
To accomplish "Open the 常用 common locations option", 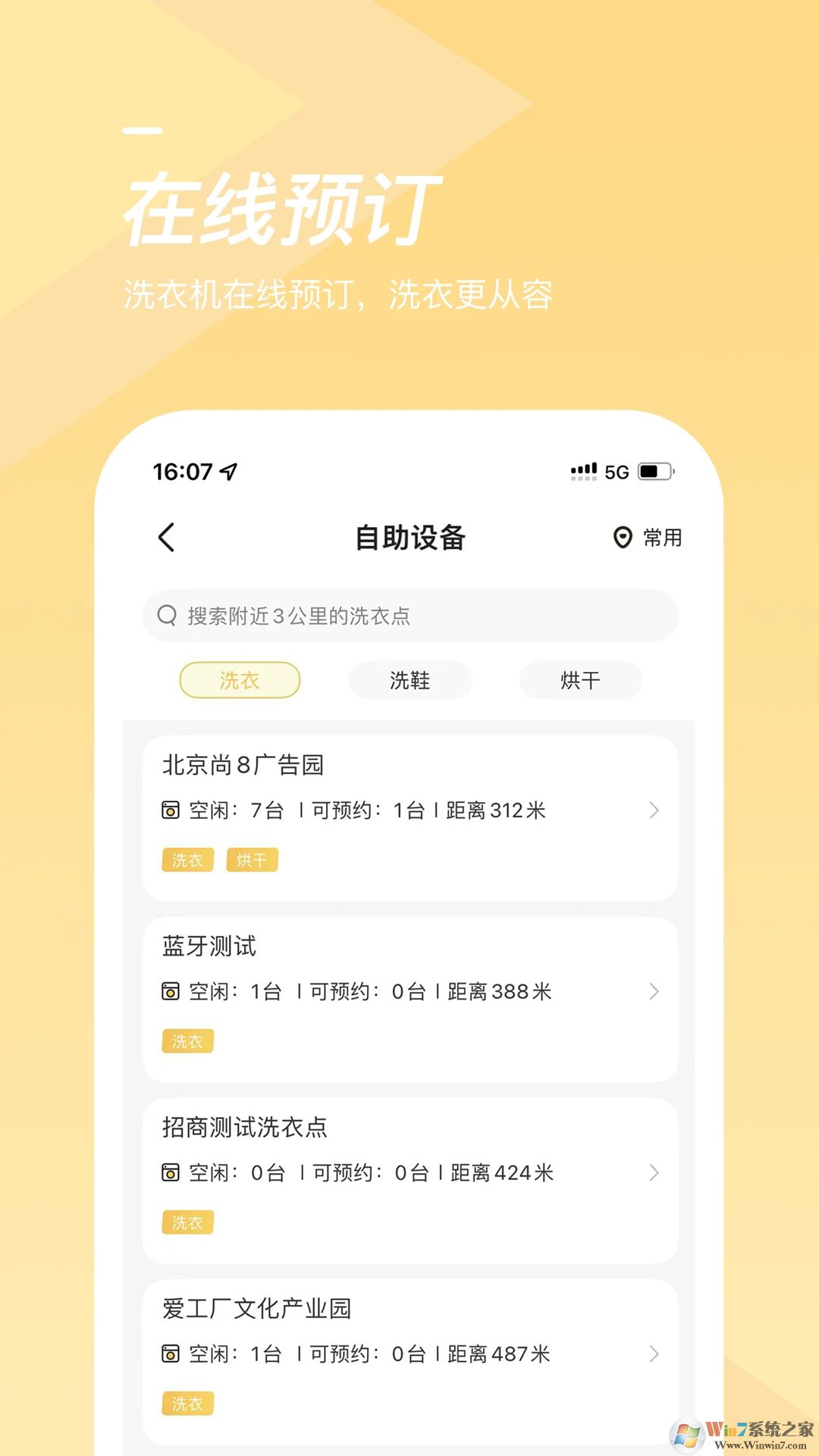I will (x=661, y=538).
